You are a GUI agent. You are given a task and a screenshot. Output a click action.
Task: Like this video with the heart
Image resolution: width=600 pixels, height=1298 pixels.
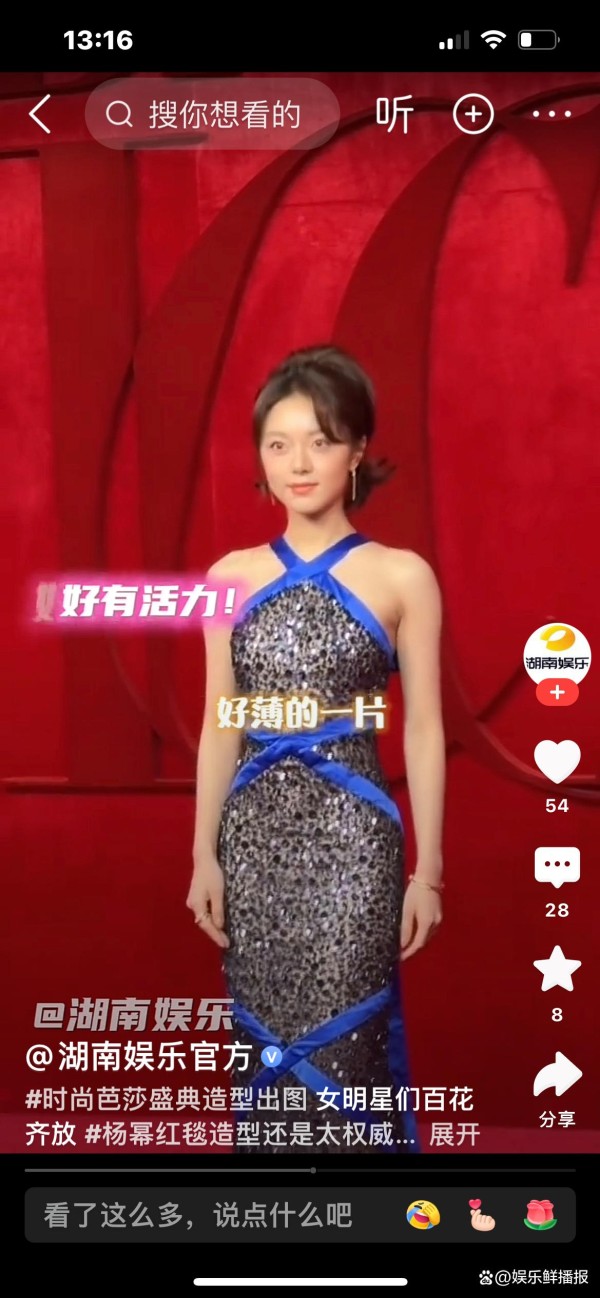point(557,762)
